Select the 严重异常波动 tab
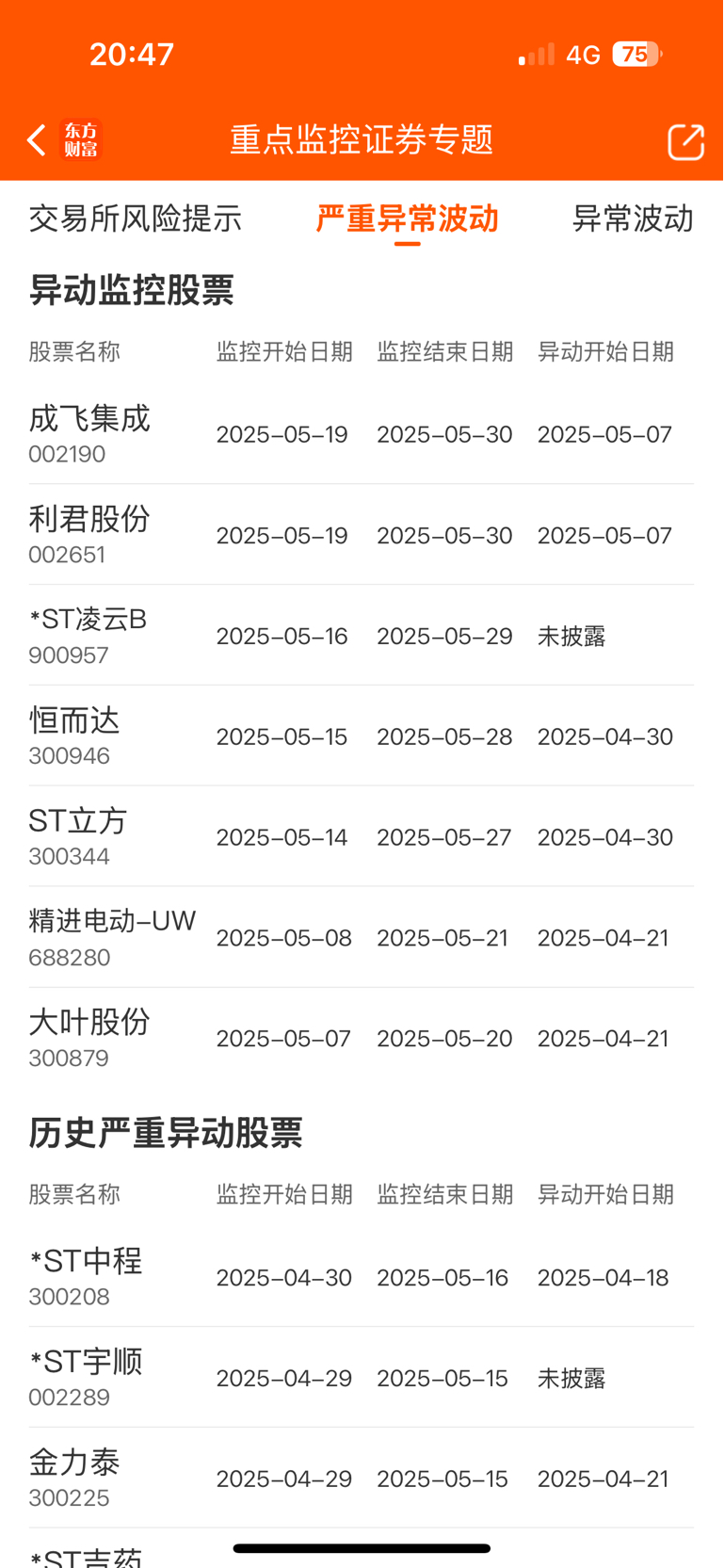 pyautogui.click(x=407, y=218)
